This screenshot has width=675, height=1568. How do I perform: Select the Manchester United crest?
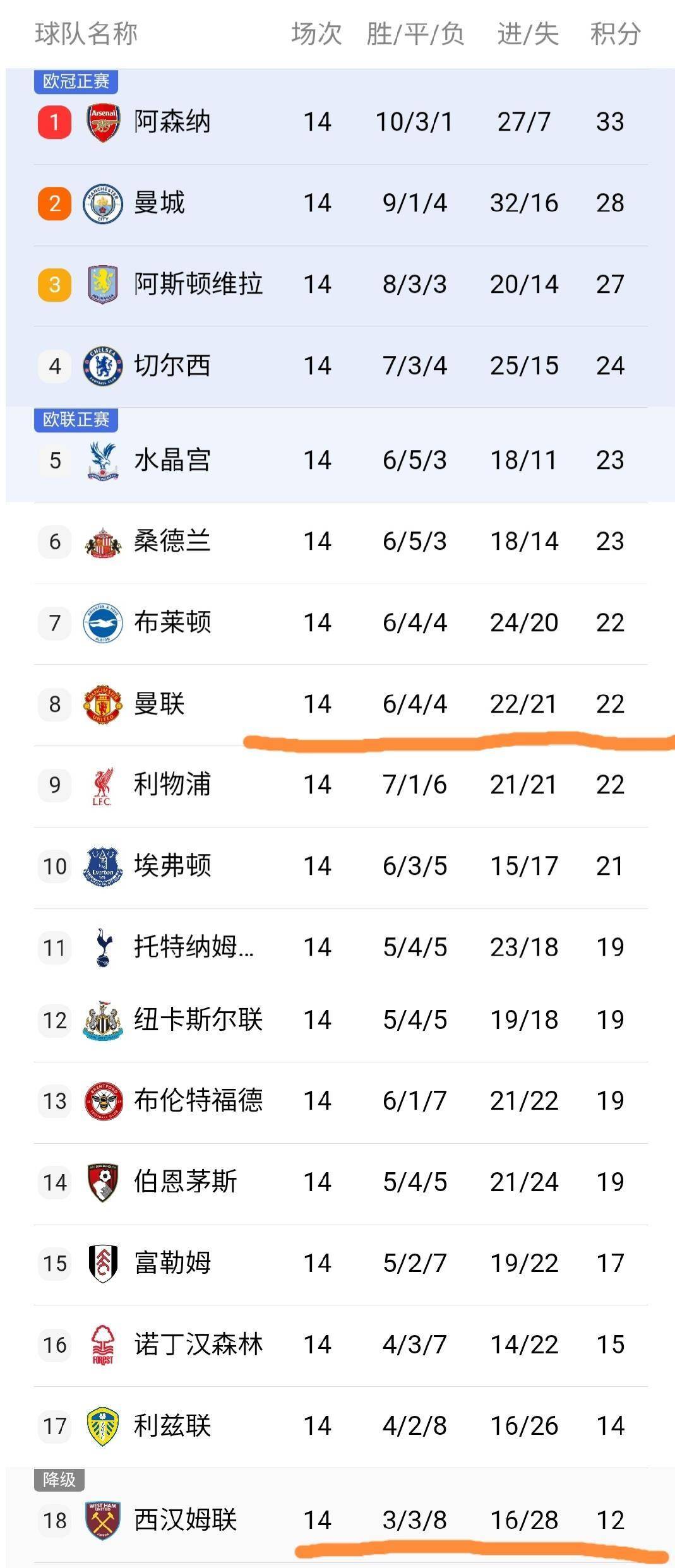tap(101, 704)
